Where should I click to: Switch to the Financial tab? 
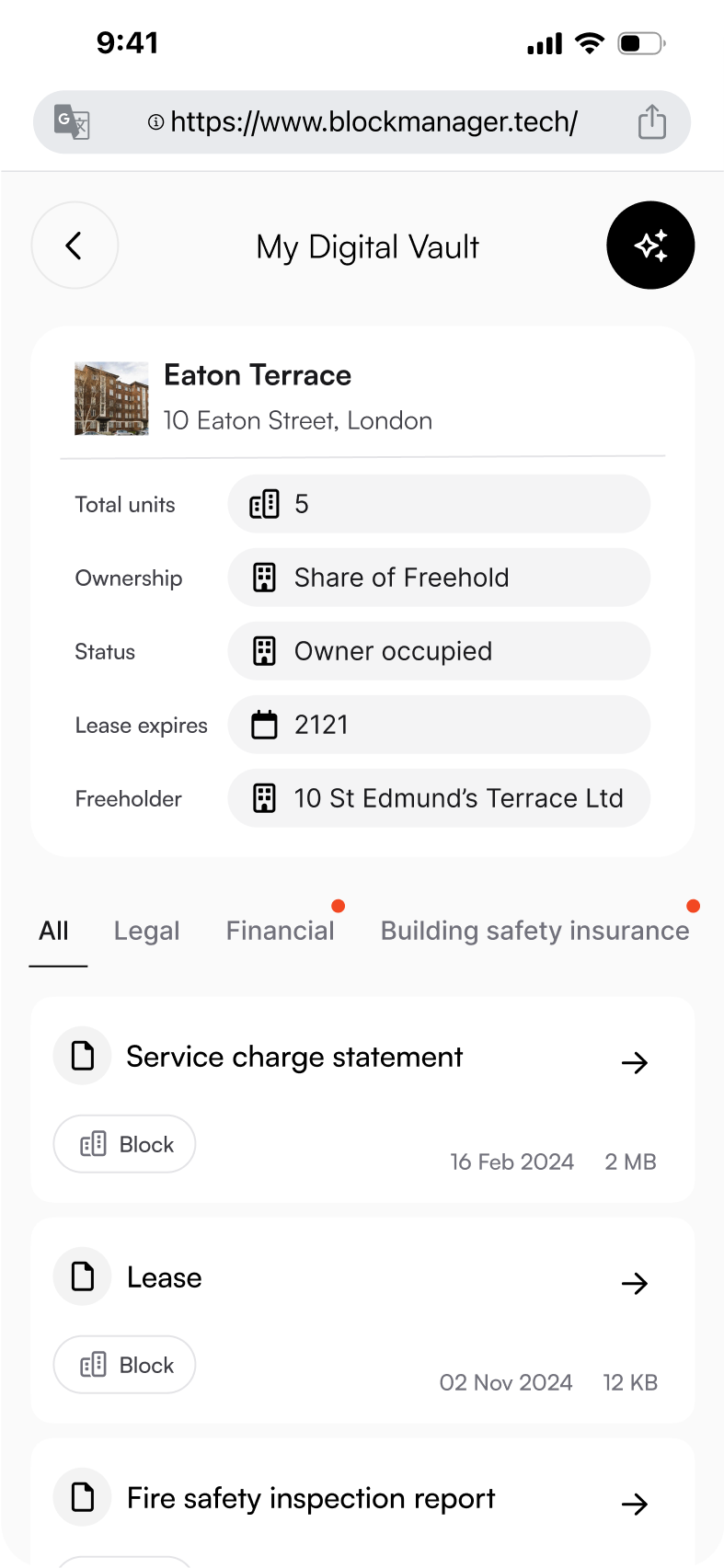click(281, 931)
